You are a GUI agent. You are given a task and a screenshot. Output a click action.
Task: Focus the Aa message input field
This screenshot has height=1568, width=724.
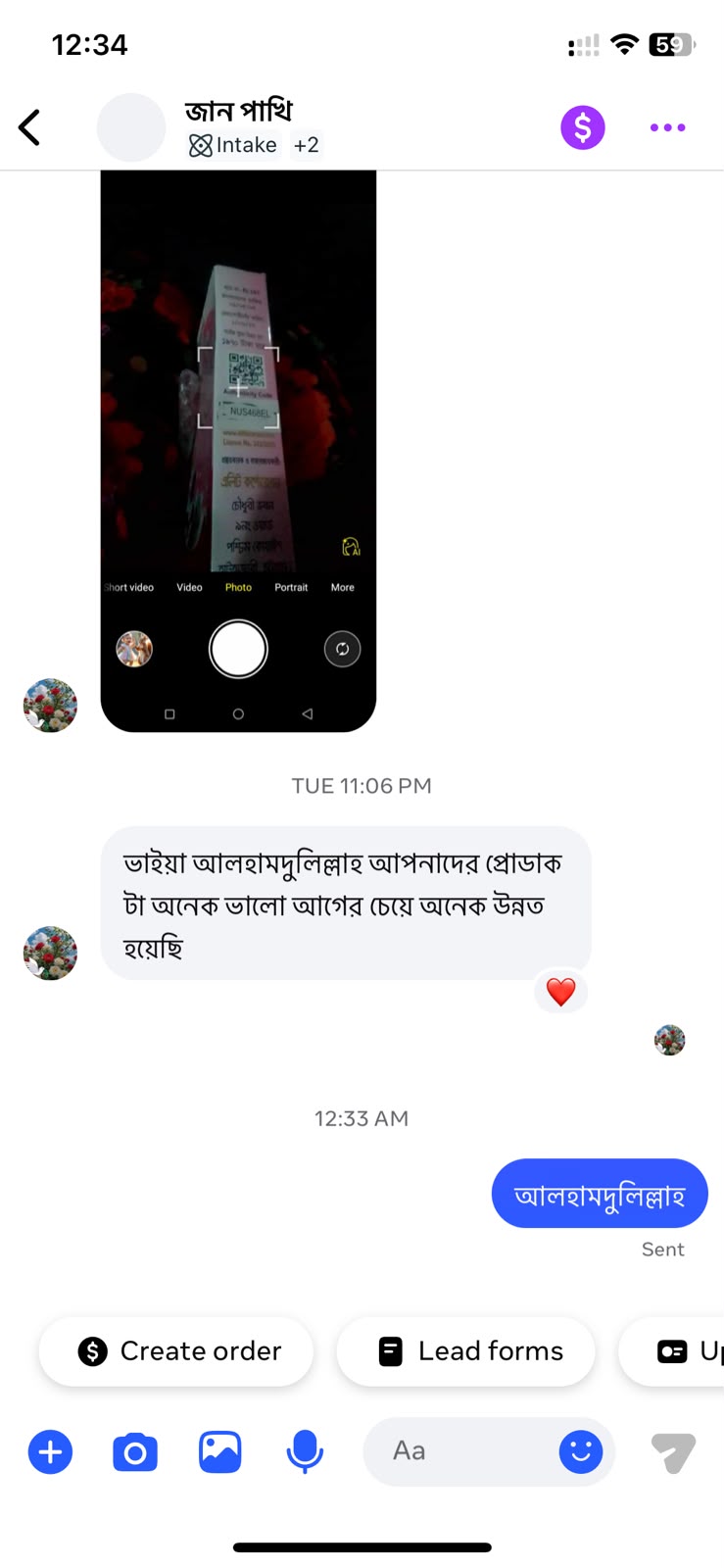point(460,1451)
